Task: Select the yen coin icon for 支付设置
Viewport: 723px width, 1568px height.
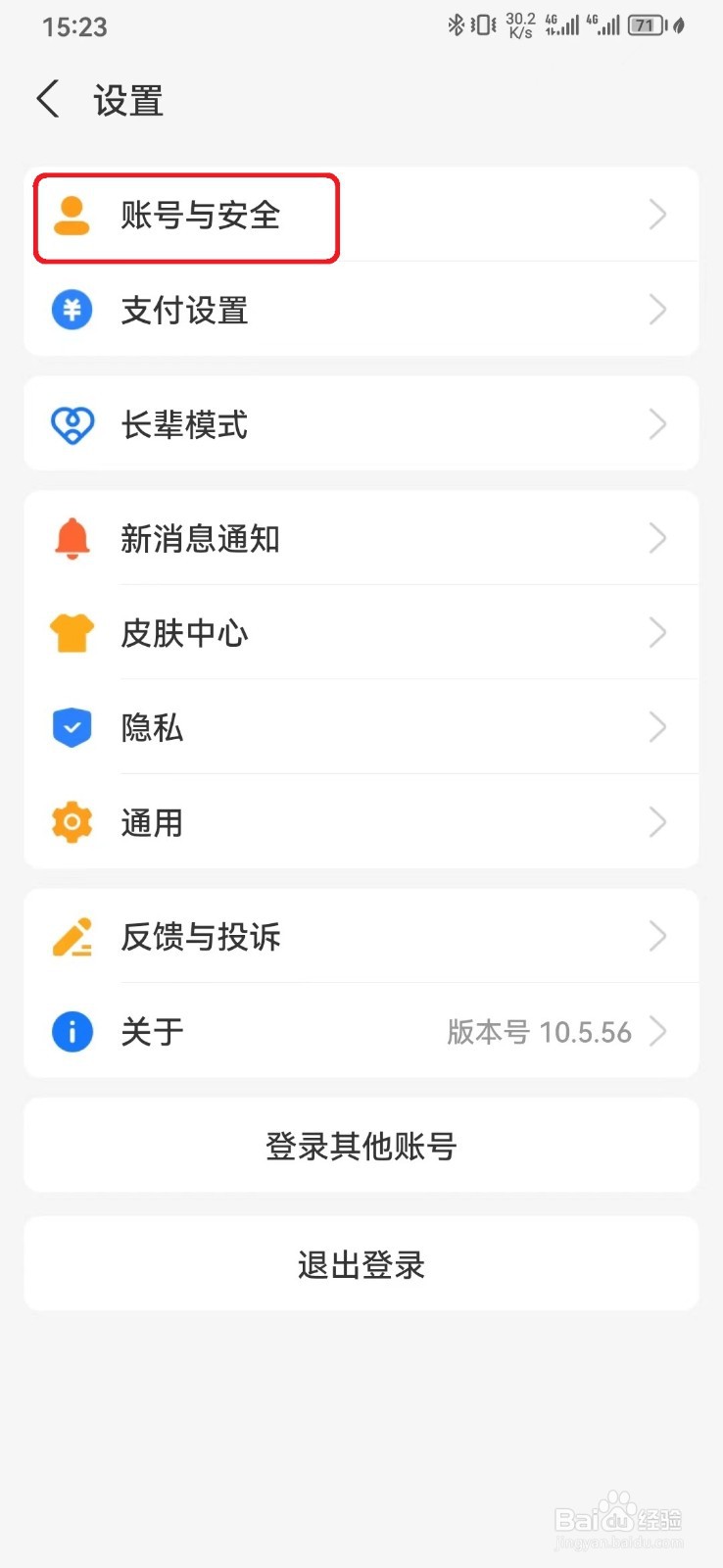Action: click(x=71, y=310)
